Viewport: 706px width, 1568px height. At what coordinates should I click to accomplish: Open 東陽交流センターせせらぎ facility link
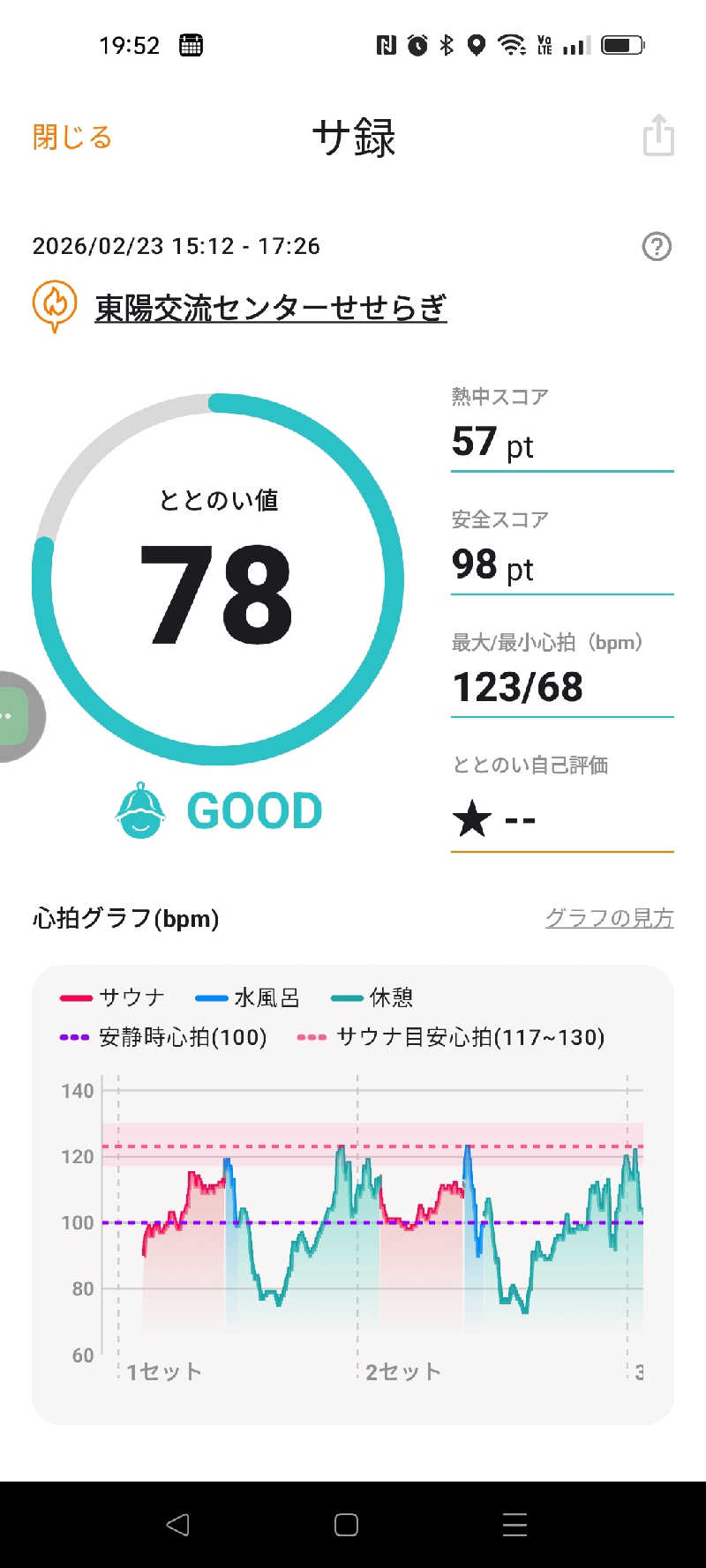[270, 308]
